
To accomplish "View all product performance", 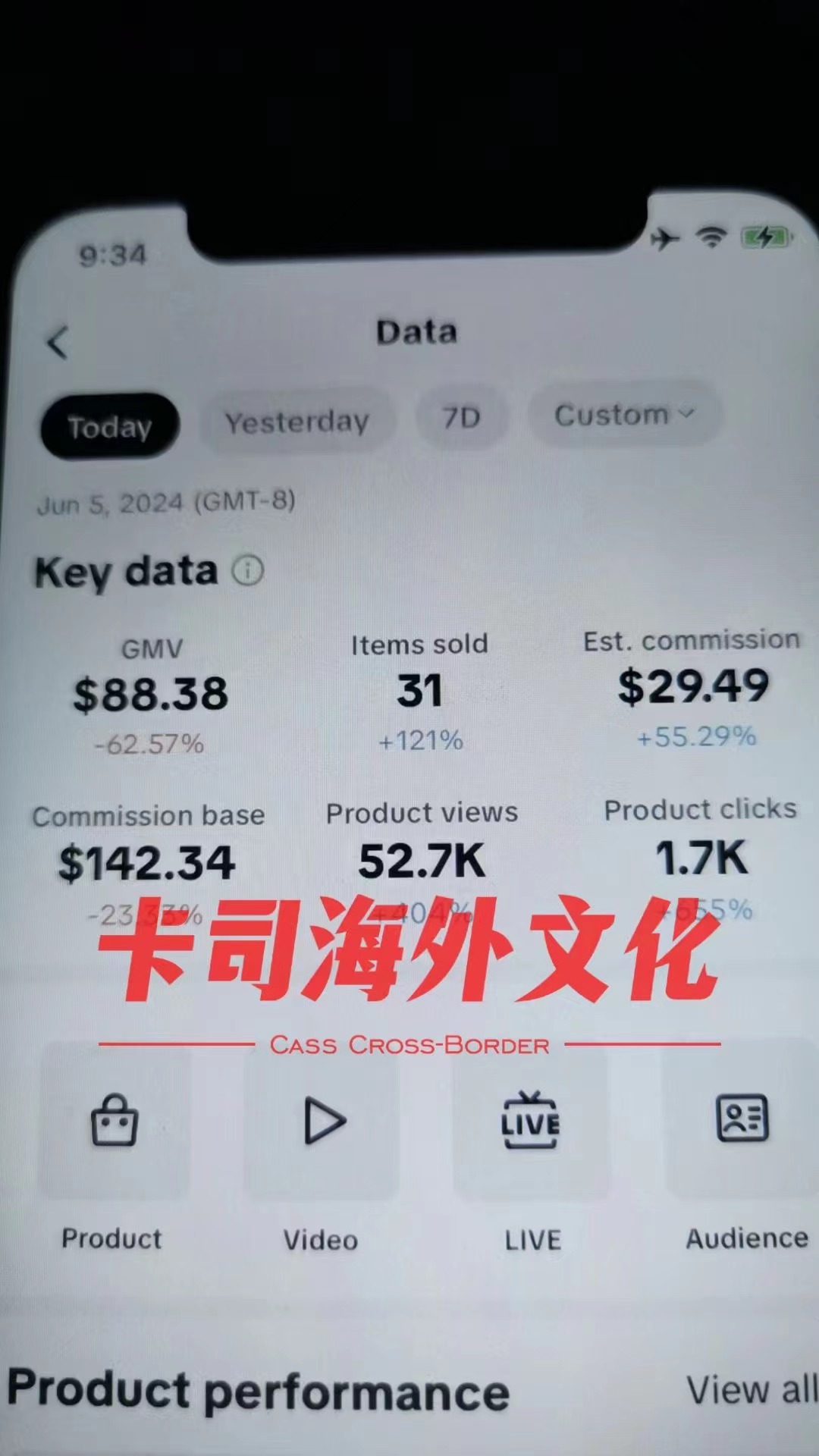I will [x=751, y=1389].
